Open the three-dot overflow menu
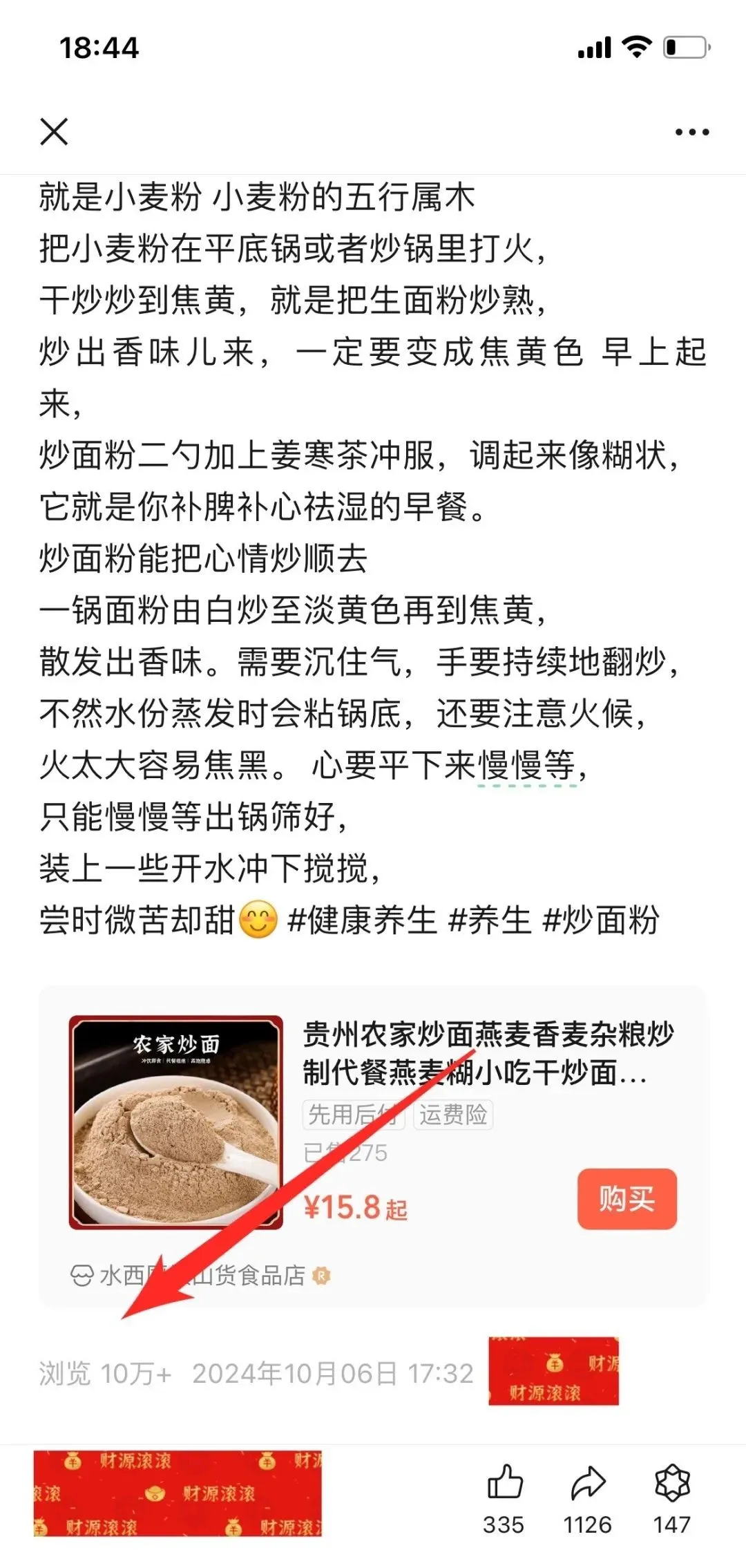Viewport: 746px width, 1568px height. coord(692,132)
